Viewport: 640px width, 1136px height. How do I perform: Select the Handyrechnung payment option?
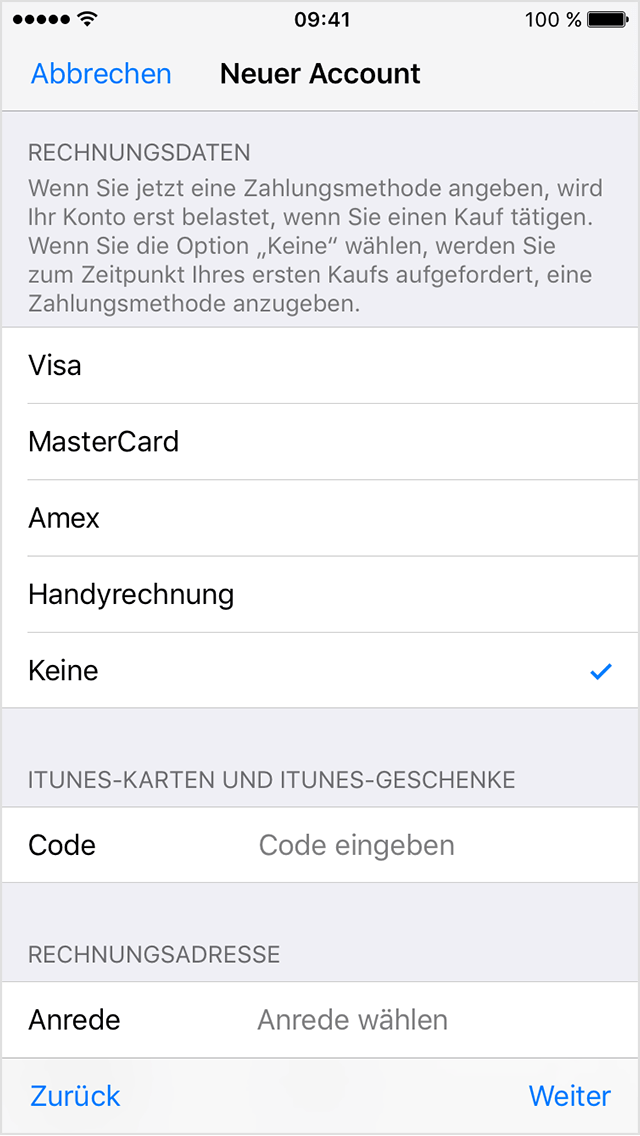pos(320,595)
